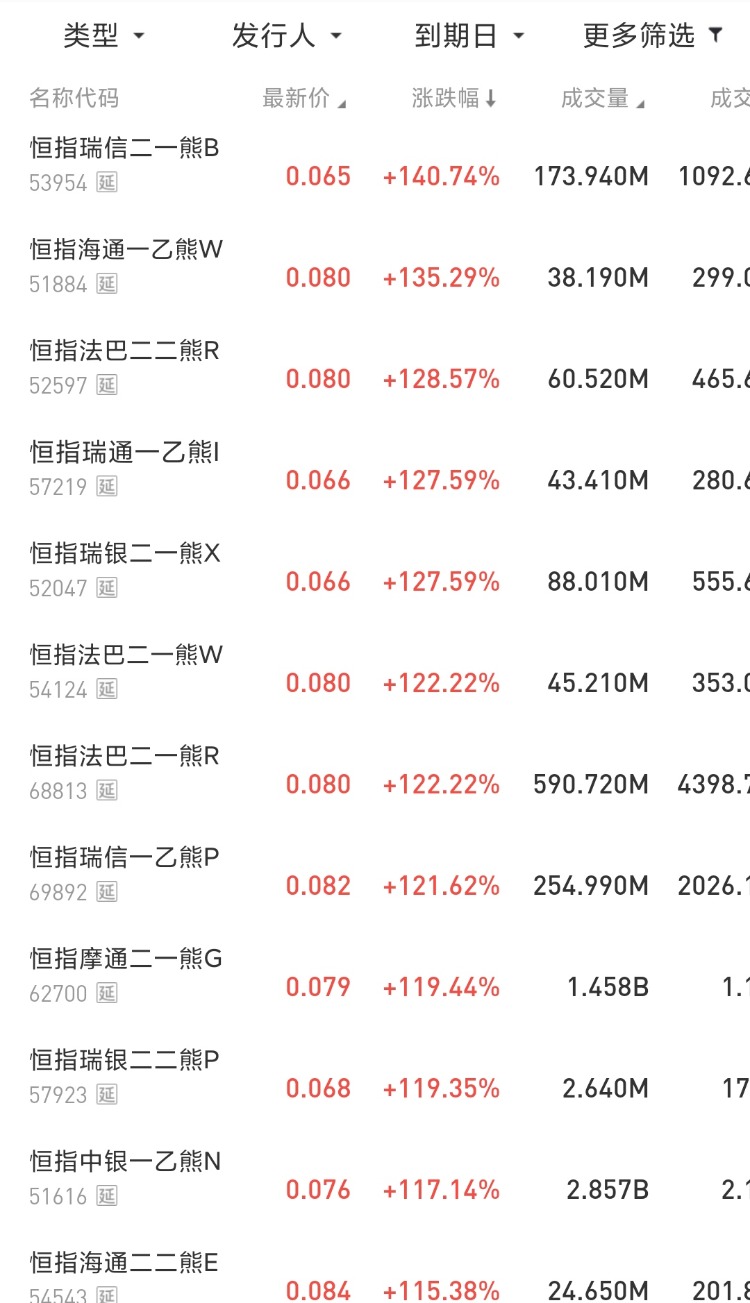The height and width of the screenshot is (1303, 750).
Task: Open 恒指瑞银二一熊X details
Action: (x=125, y=554)
